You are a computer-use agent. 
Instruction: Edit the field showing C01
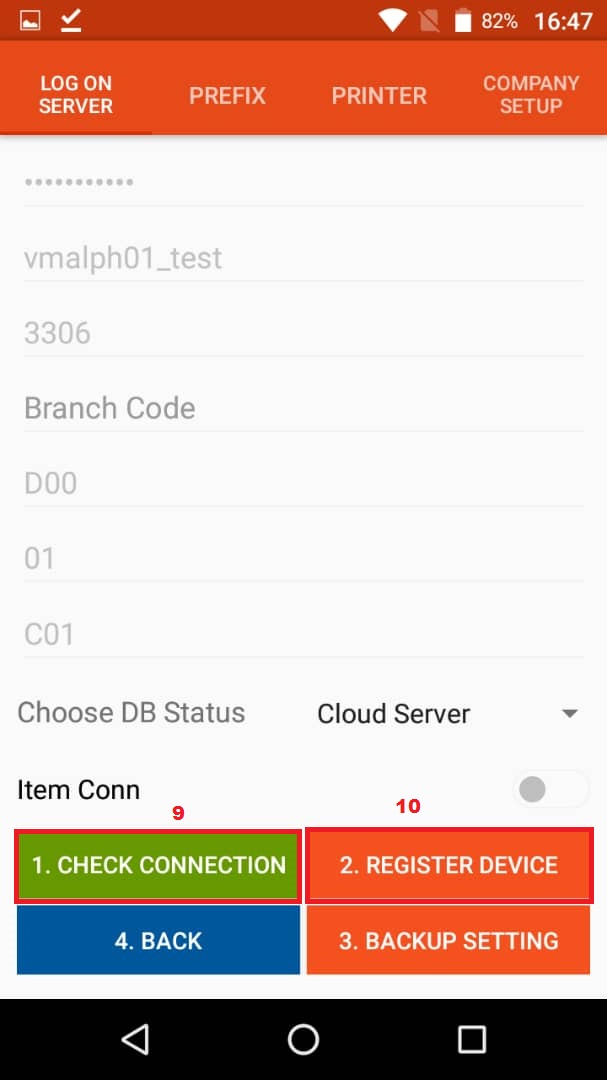(303, 634)
